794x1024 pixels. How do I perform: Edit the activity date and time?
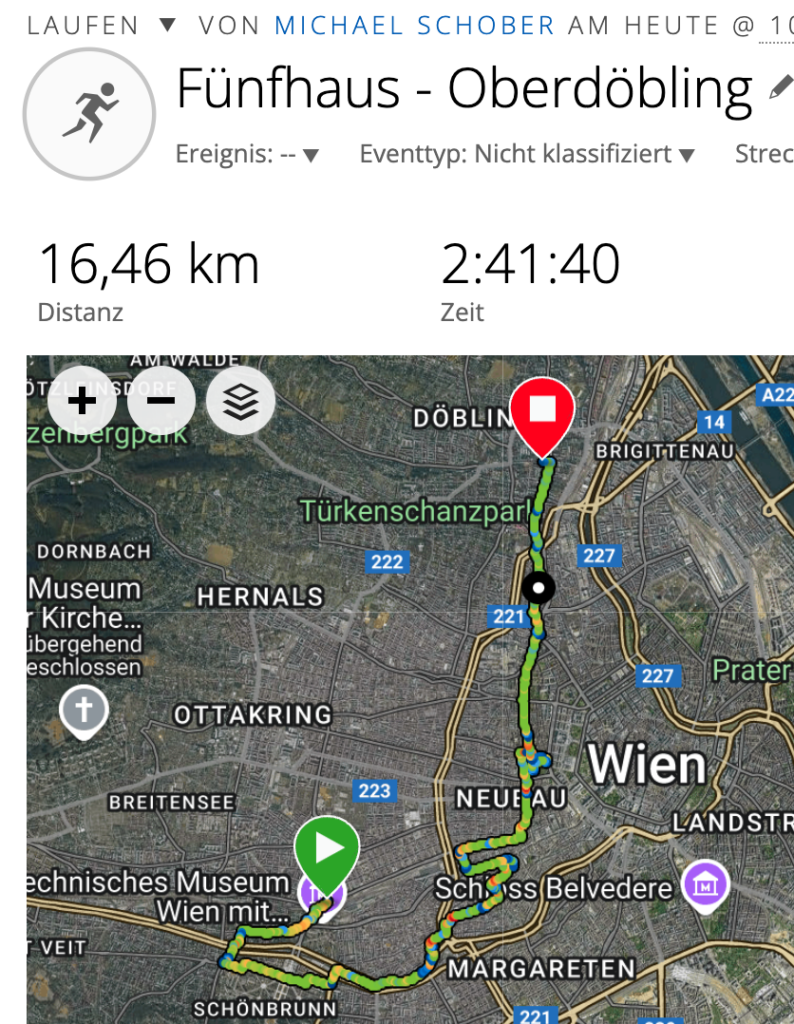click(775, 25)
